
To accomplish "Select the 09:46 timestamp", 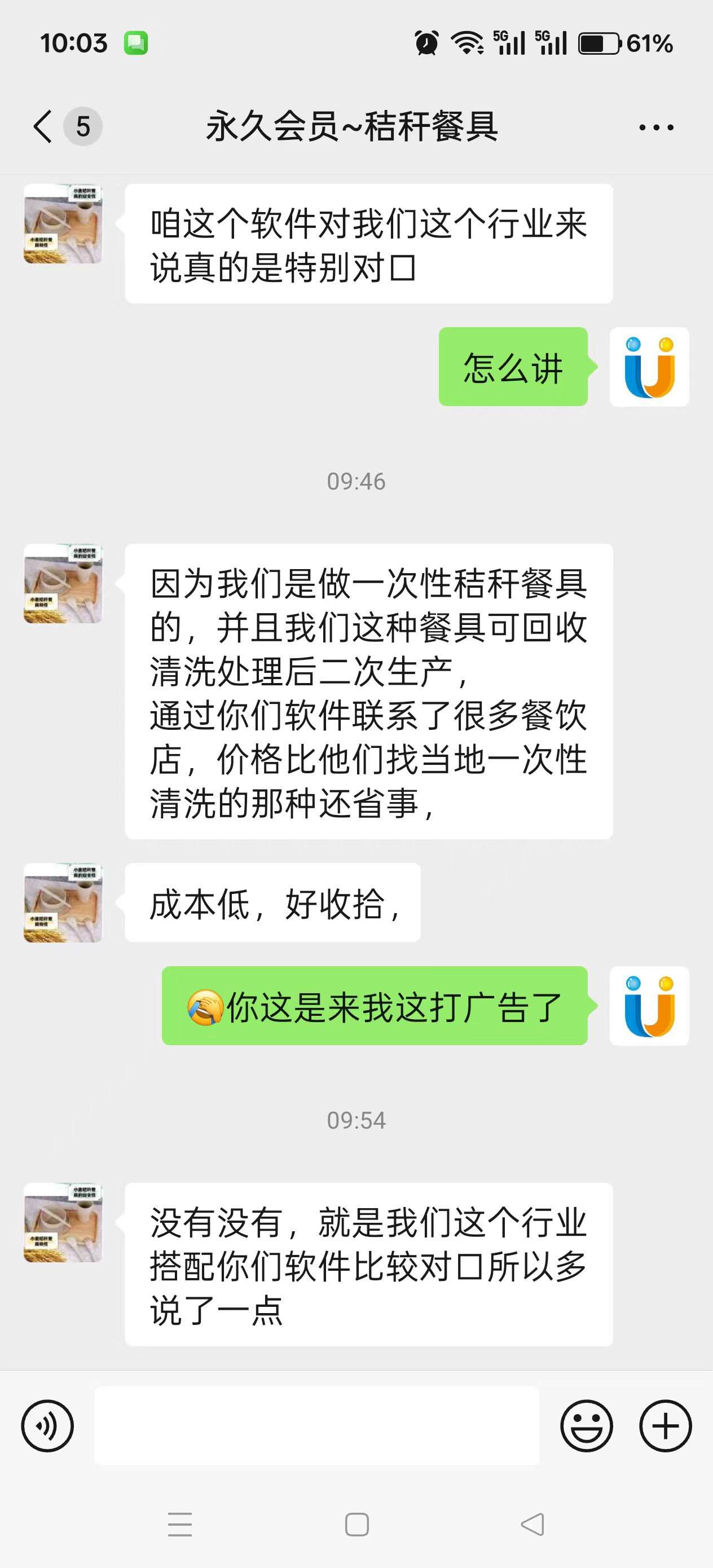I will [356, 481].
